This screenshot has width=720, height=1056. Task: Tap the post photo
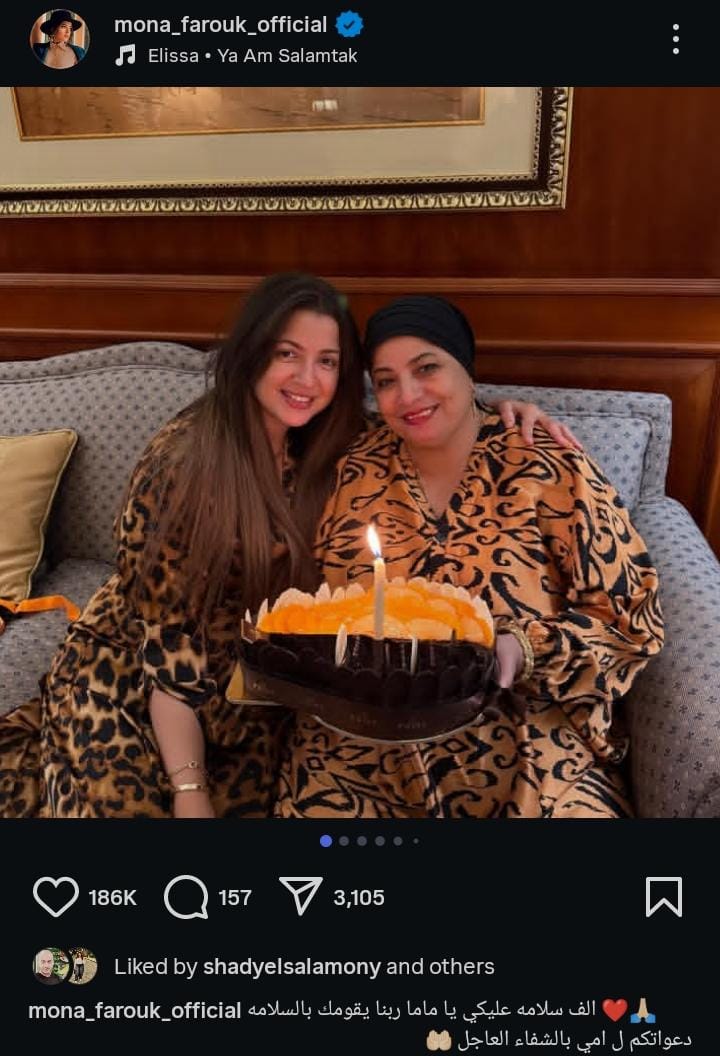(x=360, y=450)
